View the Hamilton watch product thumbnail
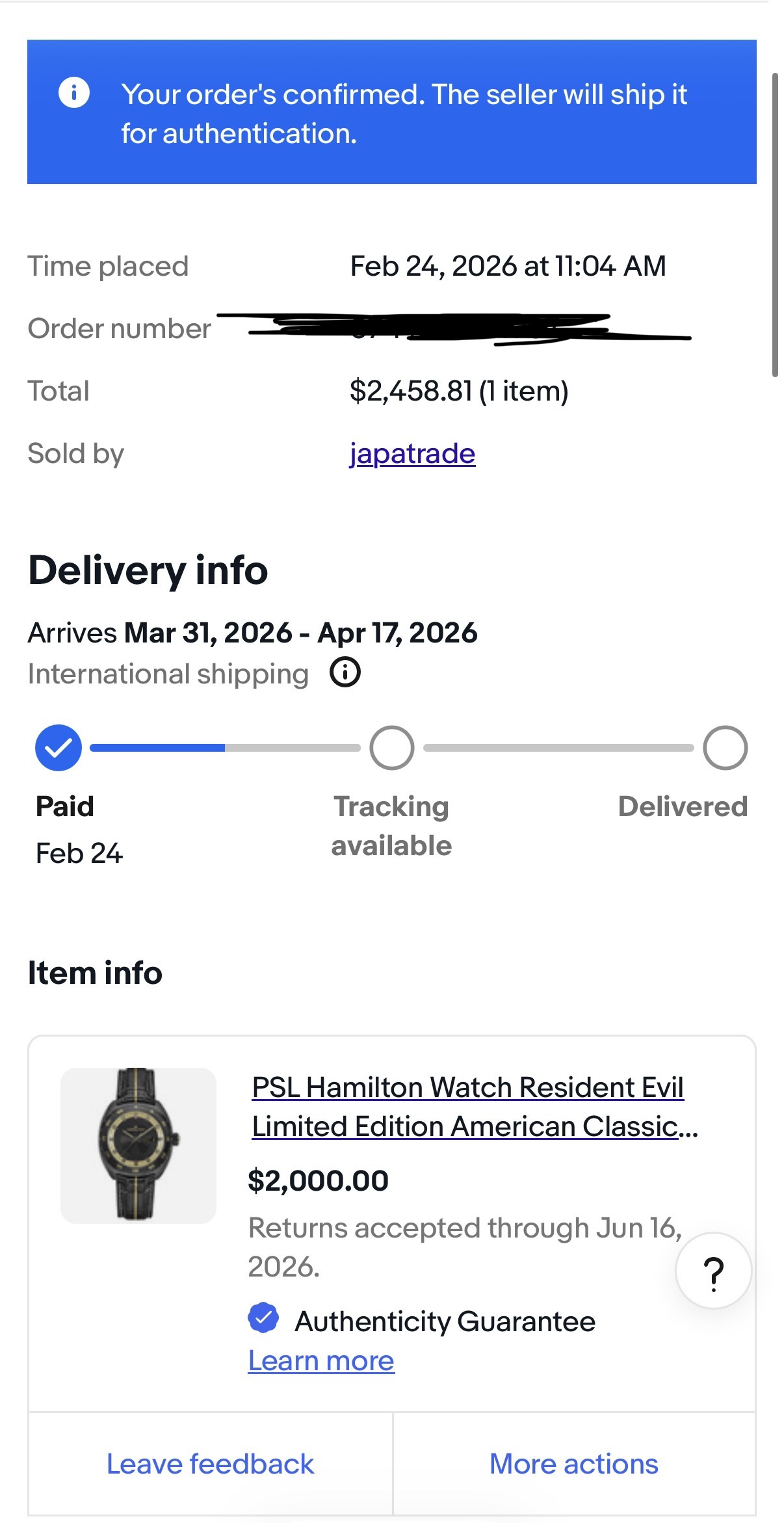This screenshot has height=1523, width=784. pos(138,1145)
